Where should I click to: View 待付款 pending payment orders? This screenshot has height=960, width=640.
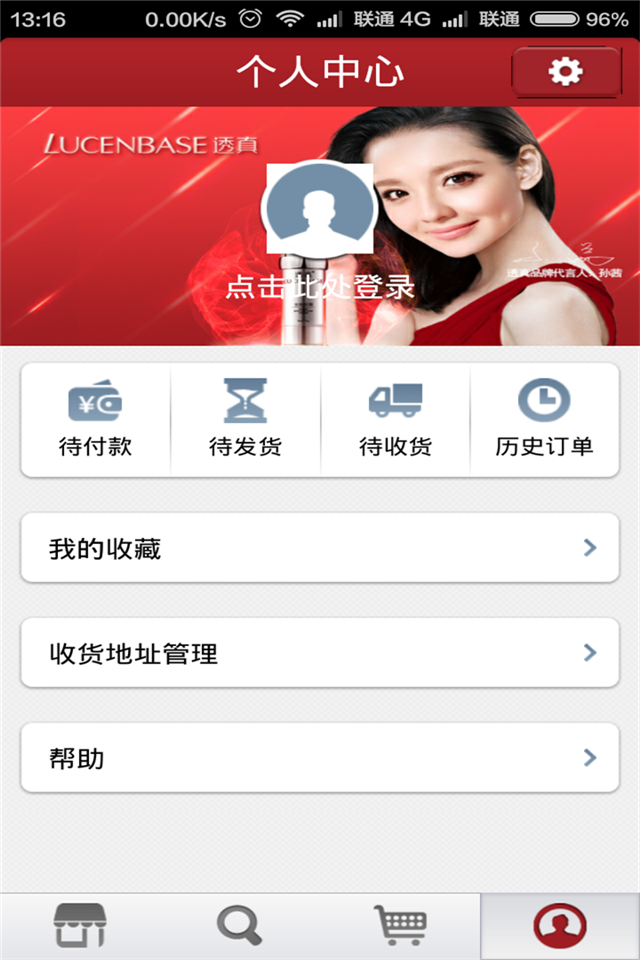[x=96, y=420]
